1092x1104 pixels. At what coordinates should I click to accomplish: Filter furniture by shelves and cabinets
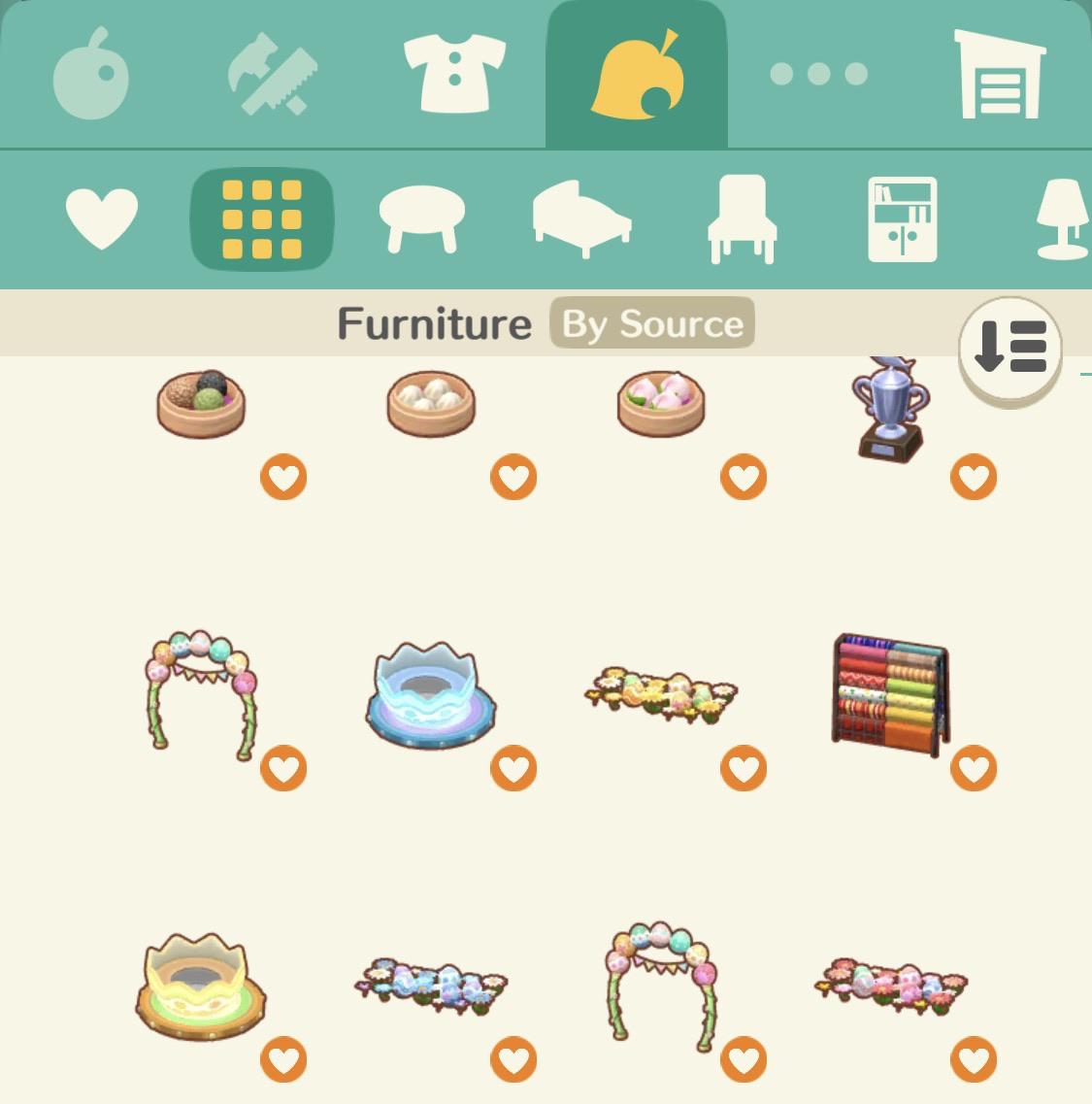(x=902, y=219)
